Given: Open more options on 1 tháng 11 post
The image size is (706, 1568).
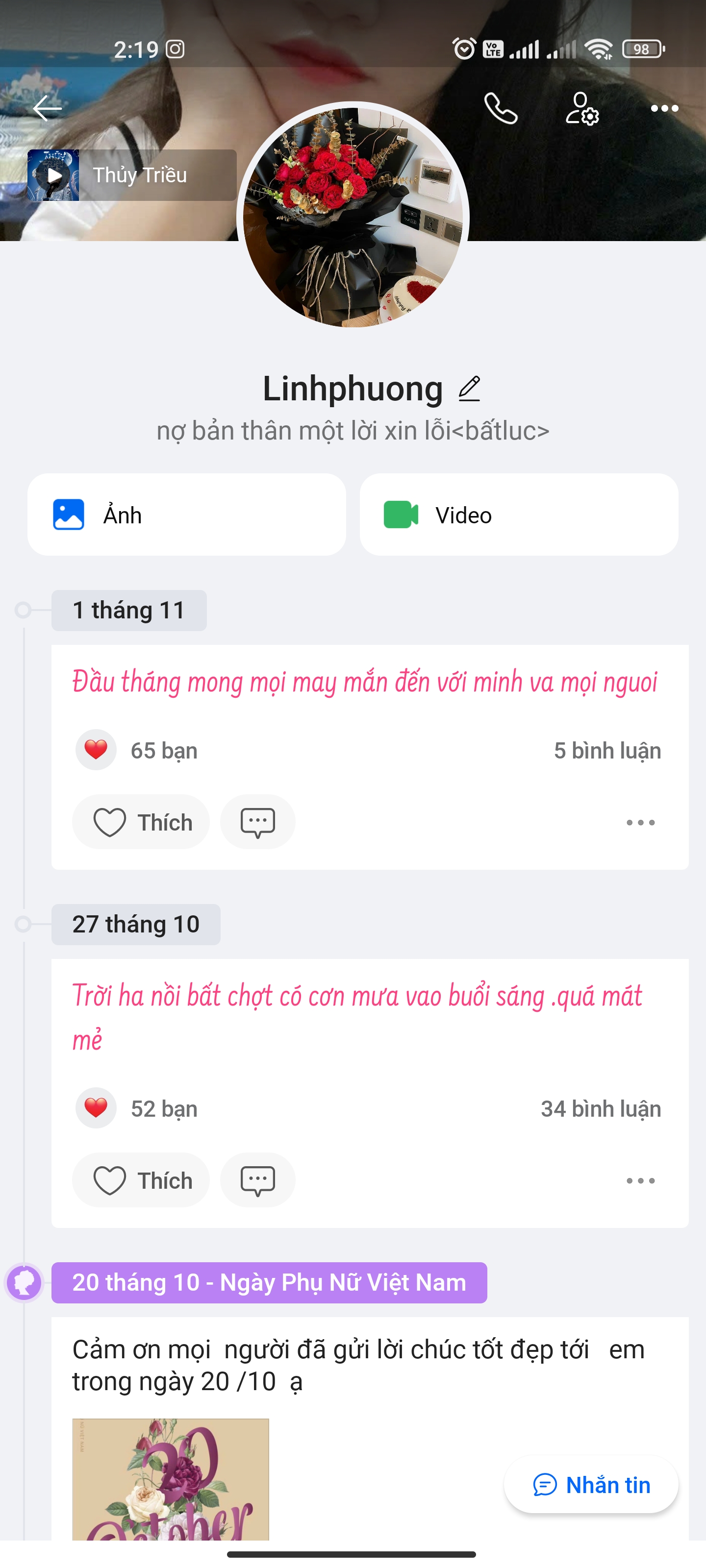Looking at the screenshot, I should 640,822.
